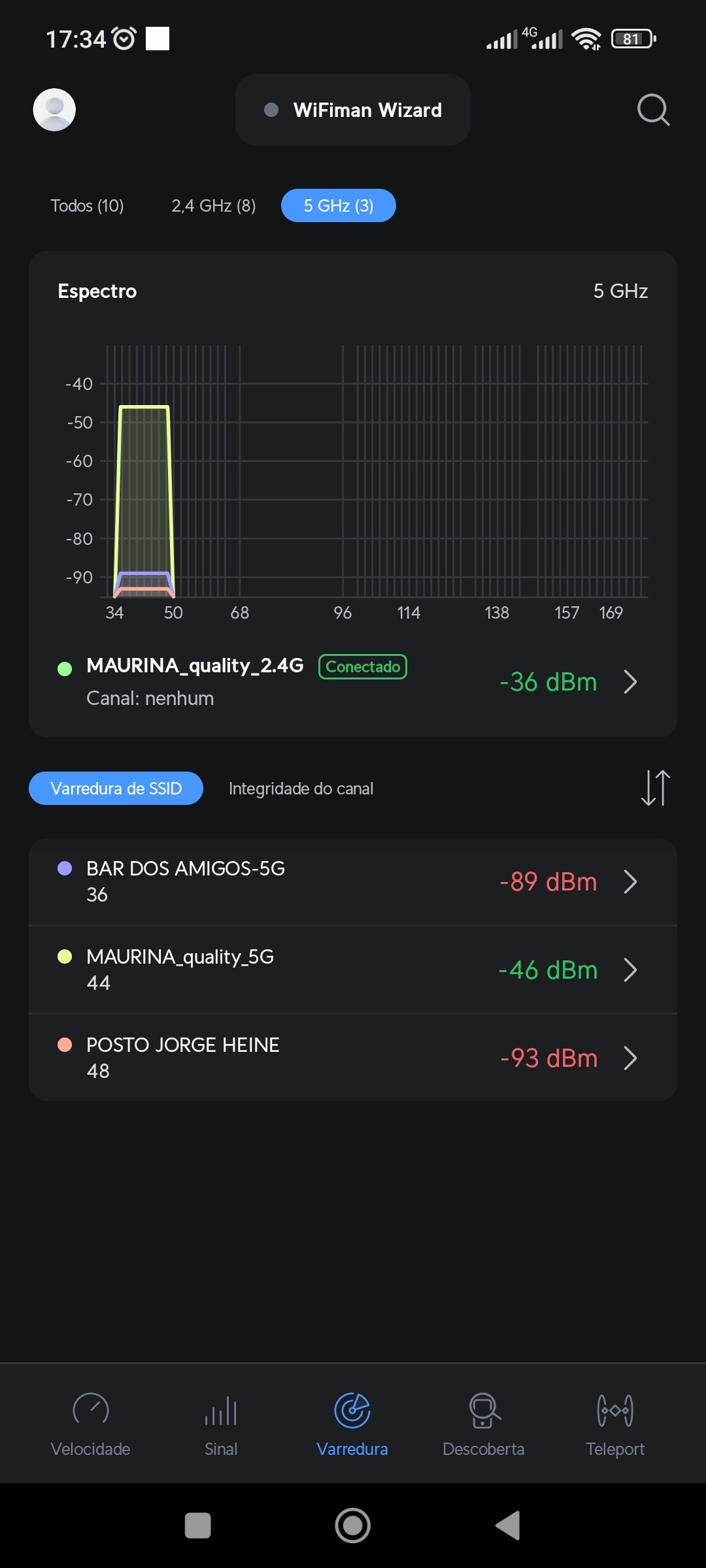Viewport: 706px width, 1568px height.
Task: Select the 5 GHz (3) filter
Action: tap(338, 206)
